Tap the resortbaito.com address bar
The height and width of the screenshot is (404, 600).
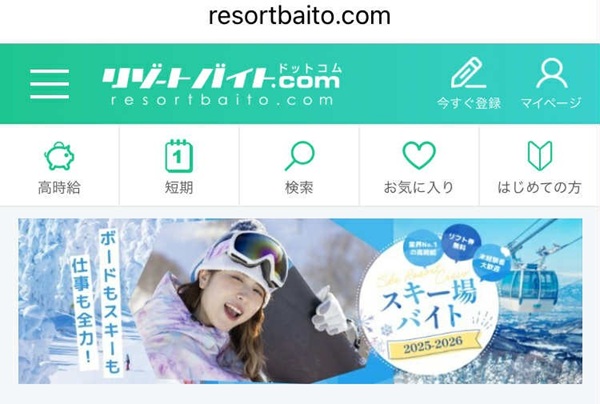tap(300, 17)
